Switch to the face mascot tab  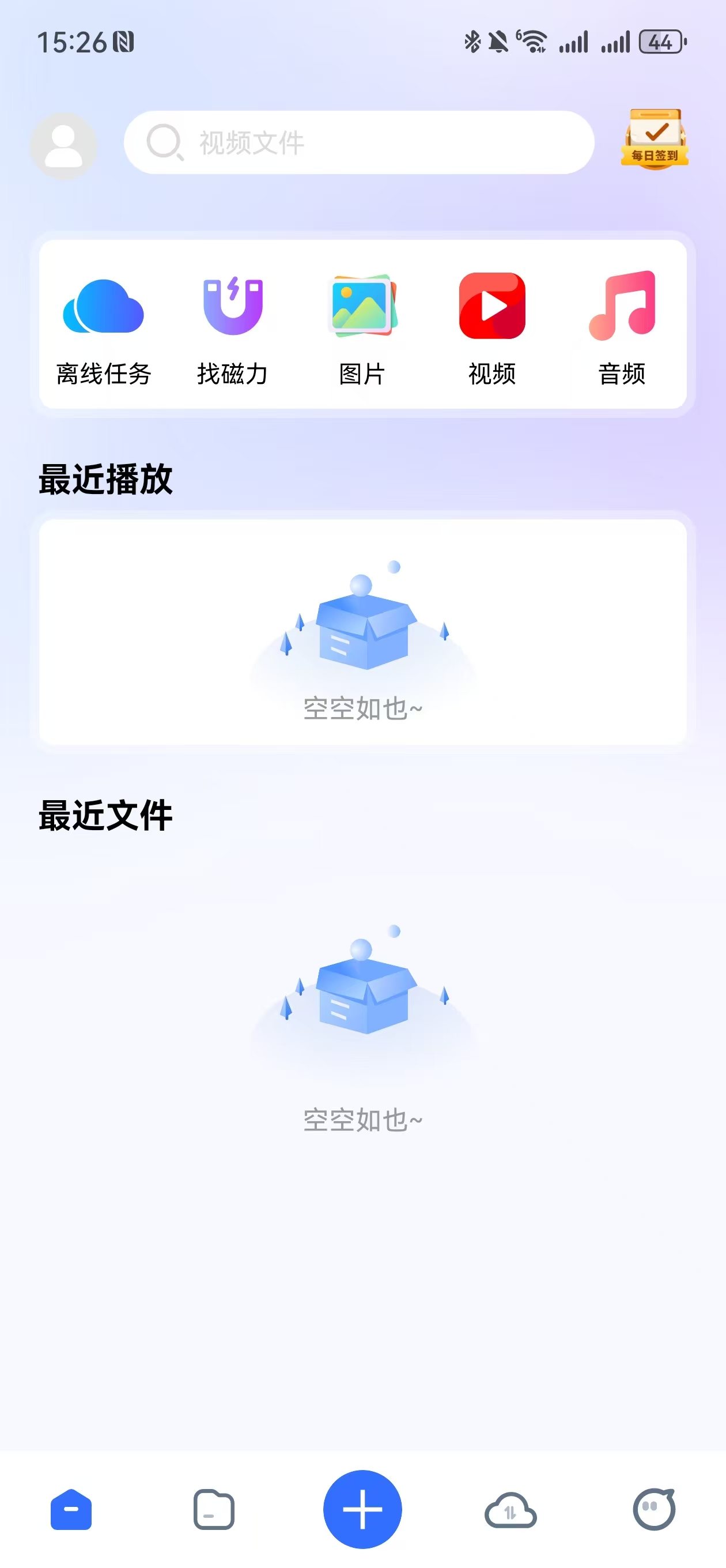coord(654,1510)
